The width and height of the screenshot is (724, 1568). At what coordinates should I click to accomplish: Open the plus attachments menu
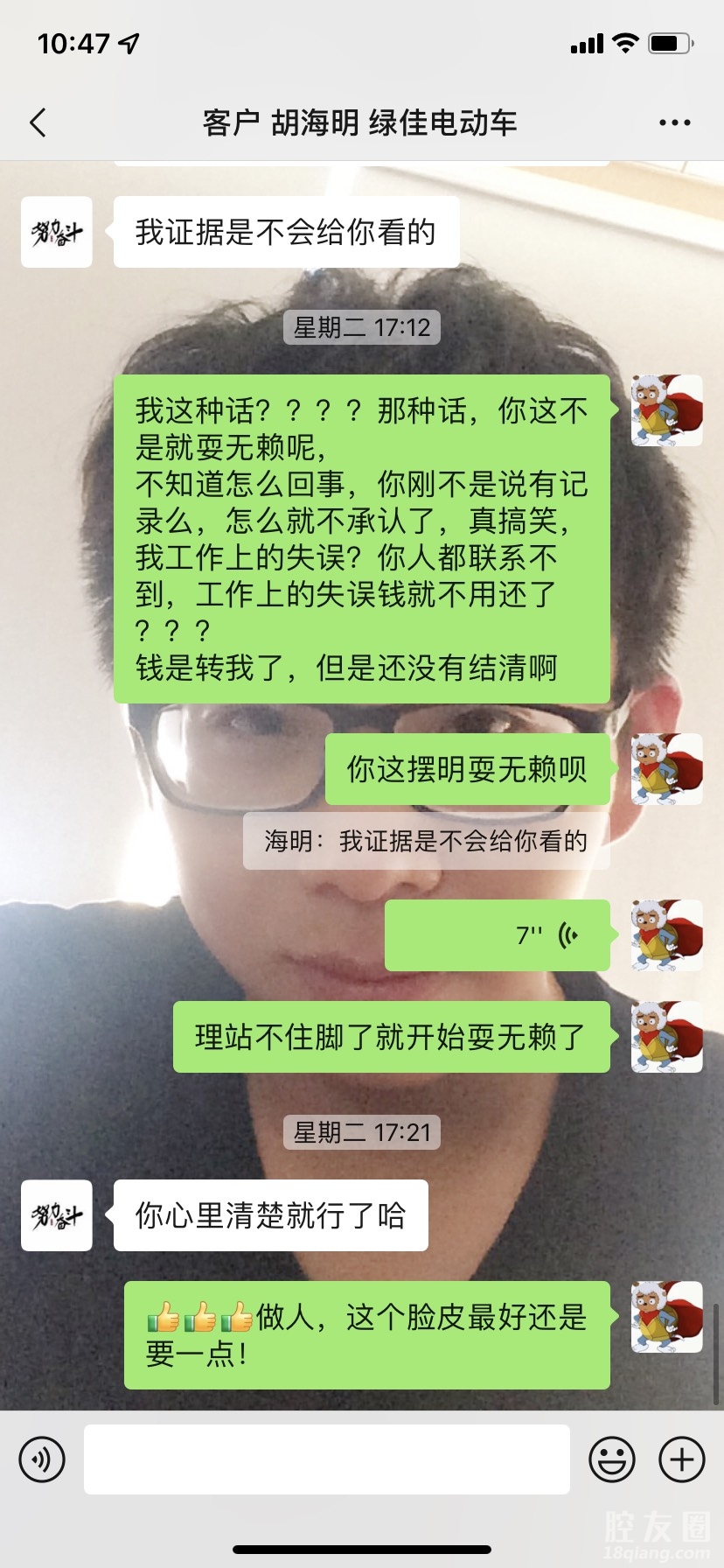click(681, 1459)
